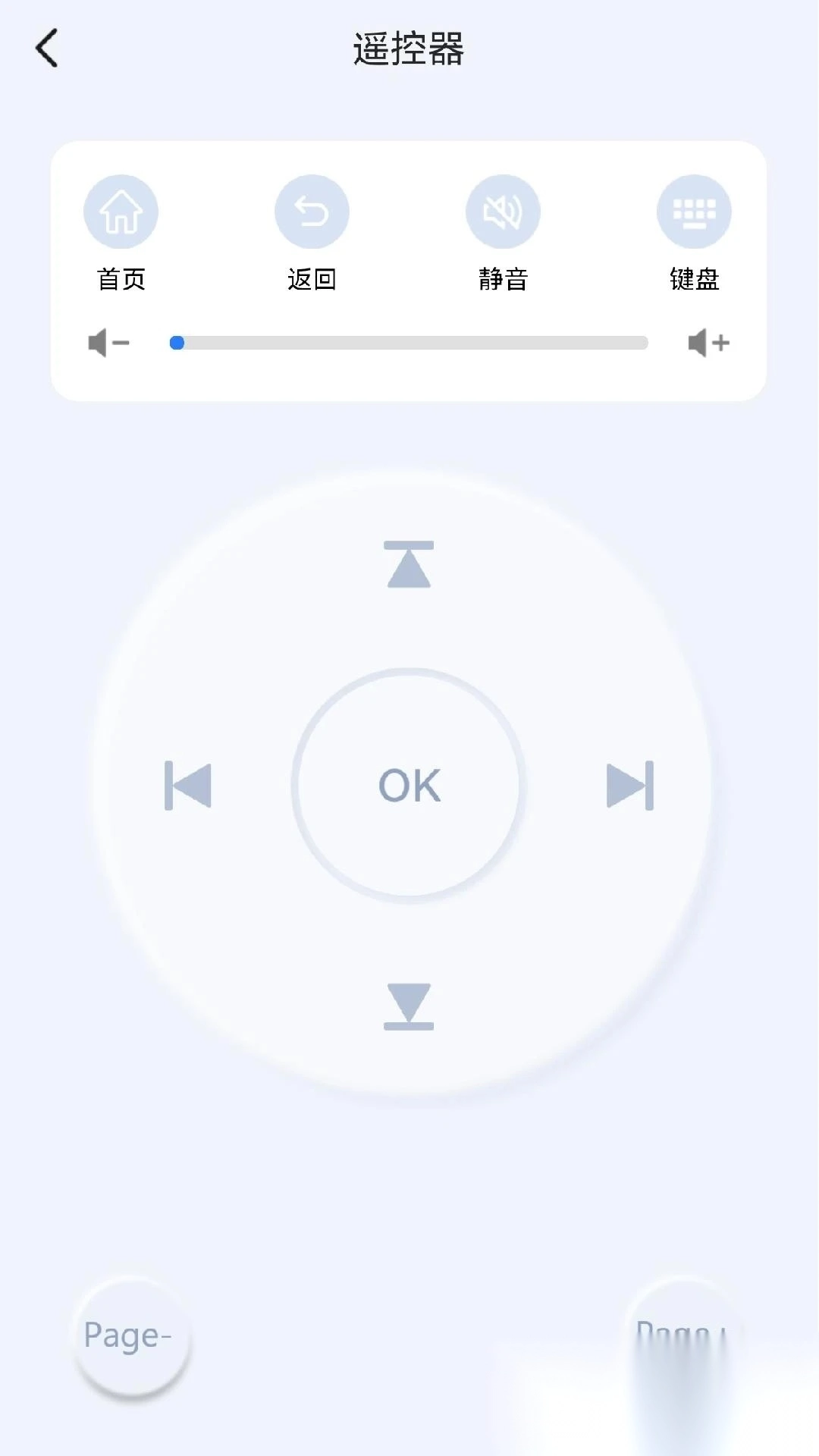Open the 键盘 keyboard icon

click(x=695, y=212)
